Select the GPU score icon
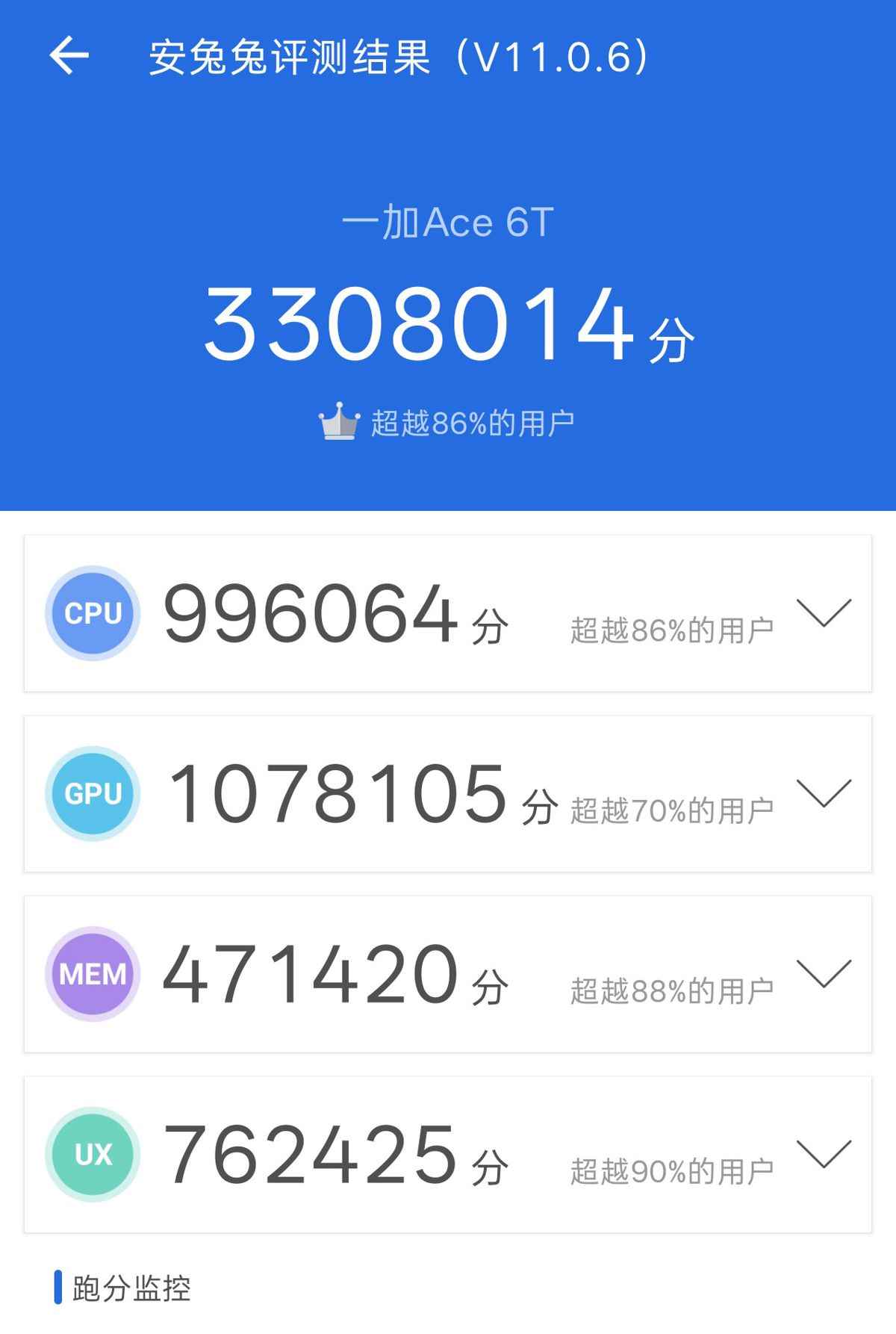896x1334 pixels. pyautogui.click(x=91, y=794)
